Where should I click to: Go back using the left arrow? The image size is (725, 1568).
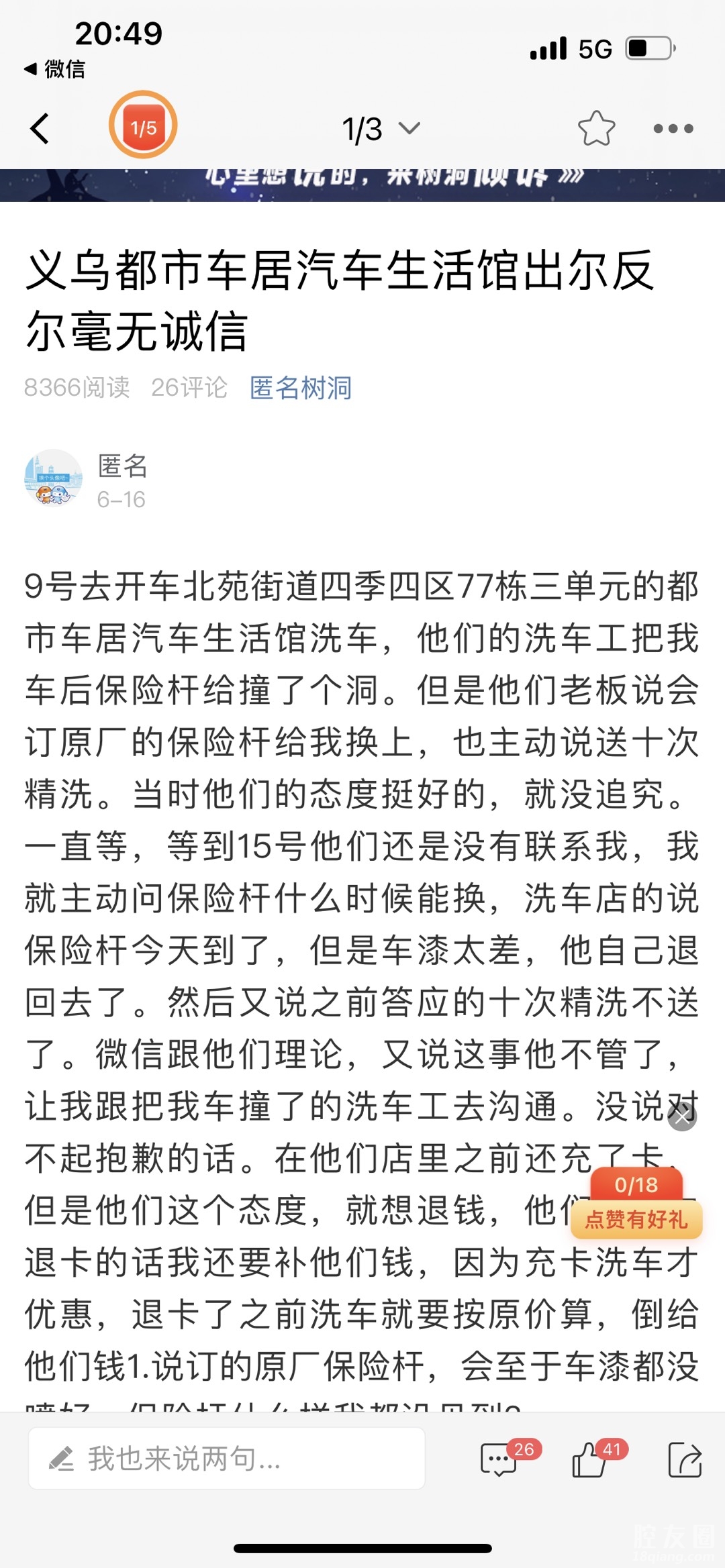40,128
